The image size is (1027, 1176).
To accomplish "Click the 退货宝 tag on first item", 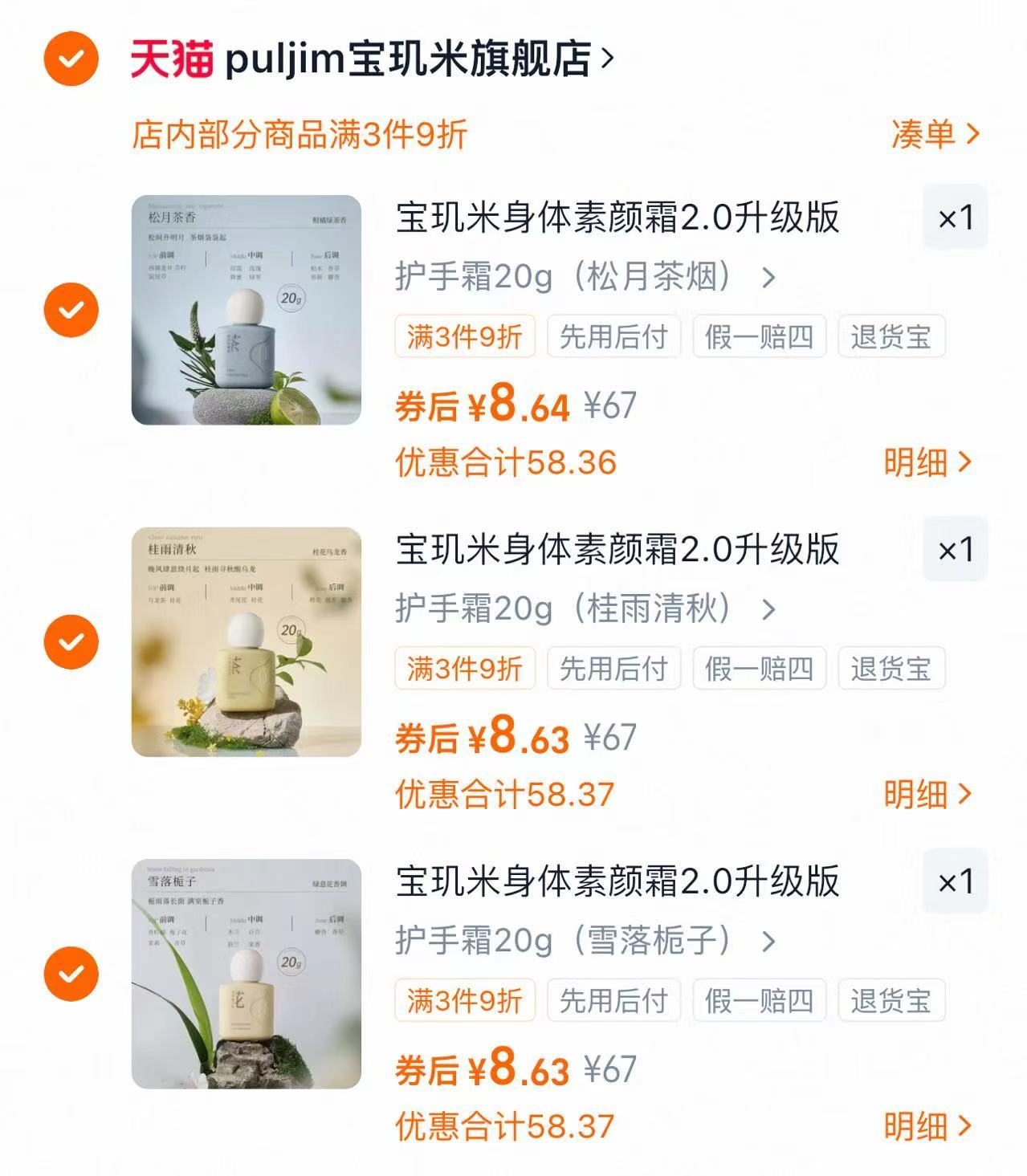I will (891, 336).
